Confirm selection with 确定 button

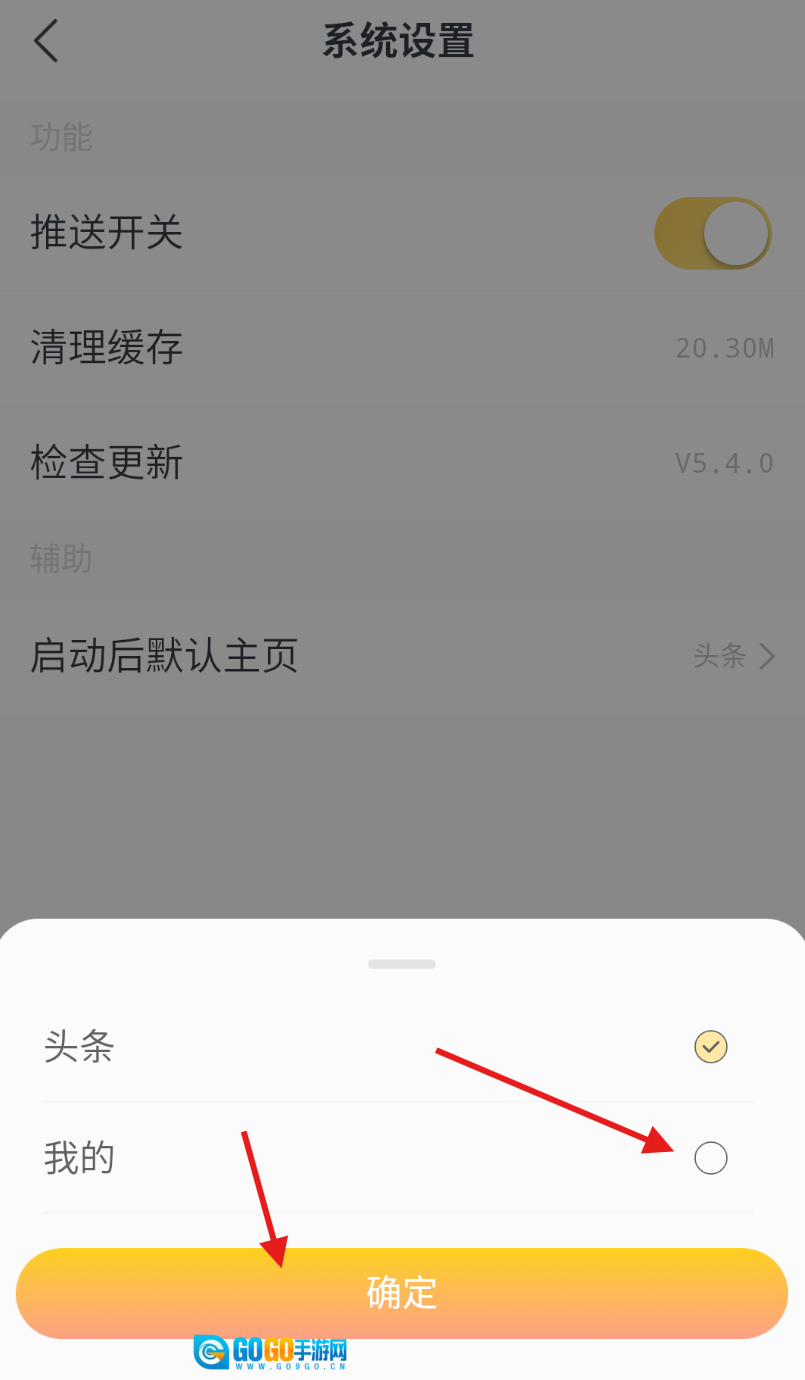pyautogui.click(x=402, y=1293)
